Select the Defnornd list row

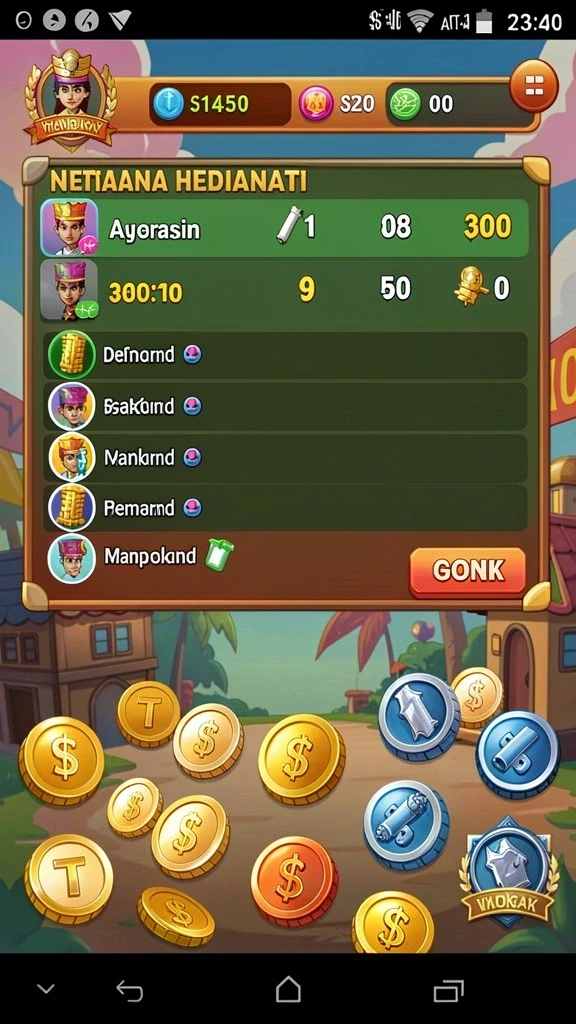[285, 355]
